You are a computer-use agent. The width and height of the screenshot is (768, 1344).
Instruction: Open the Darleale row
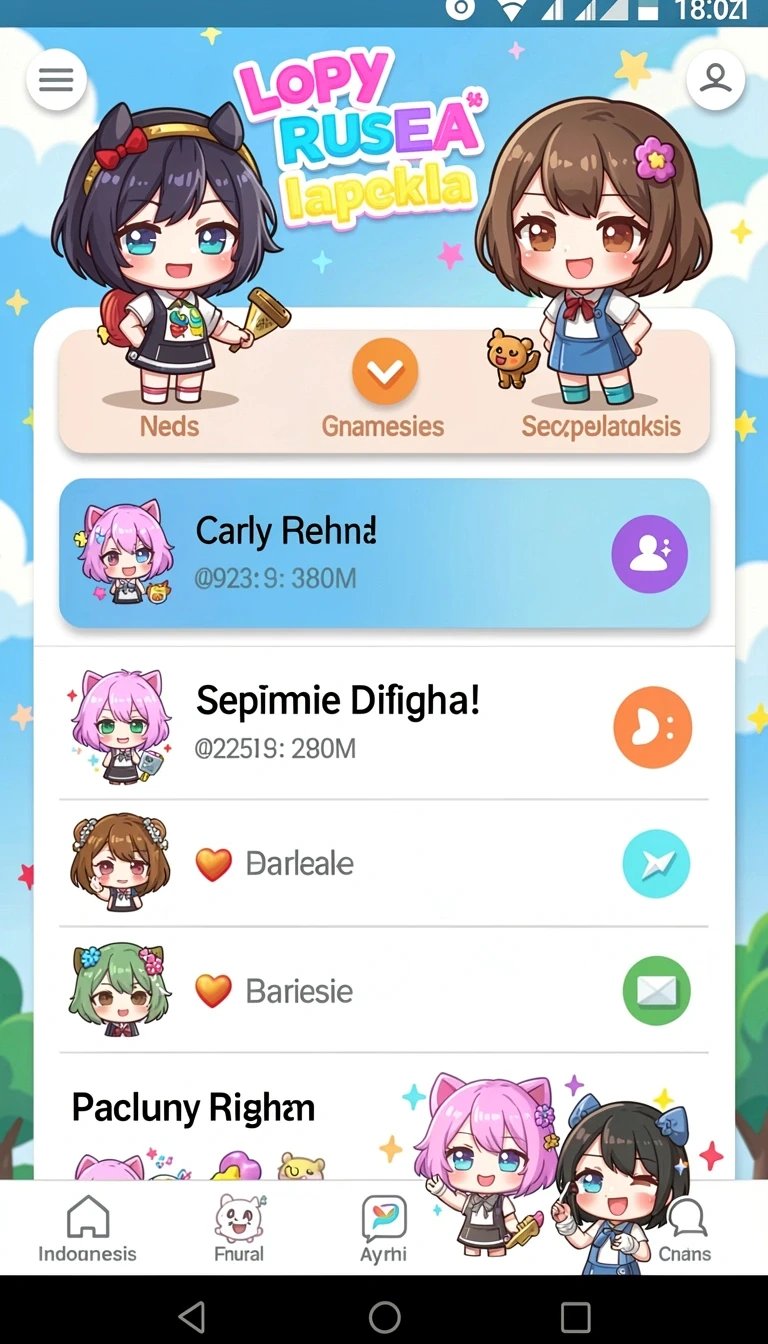coord(385,863)
